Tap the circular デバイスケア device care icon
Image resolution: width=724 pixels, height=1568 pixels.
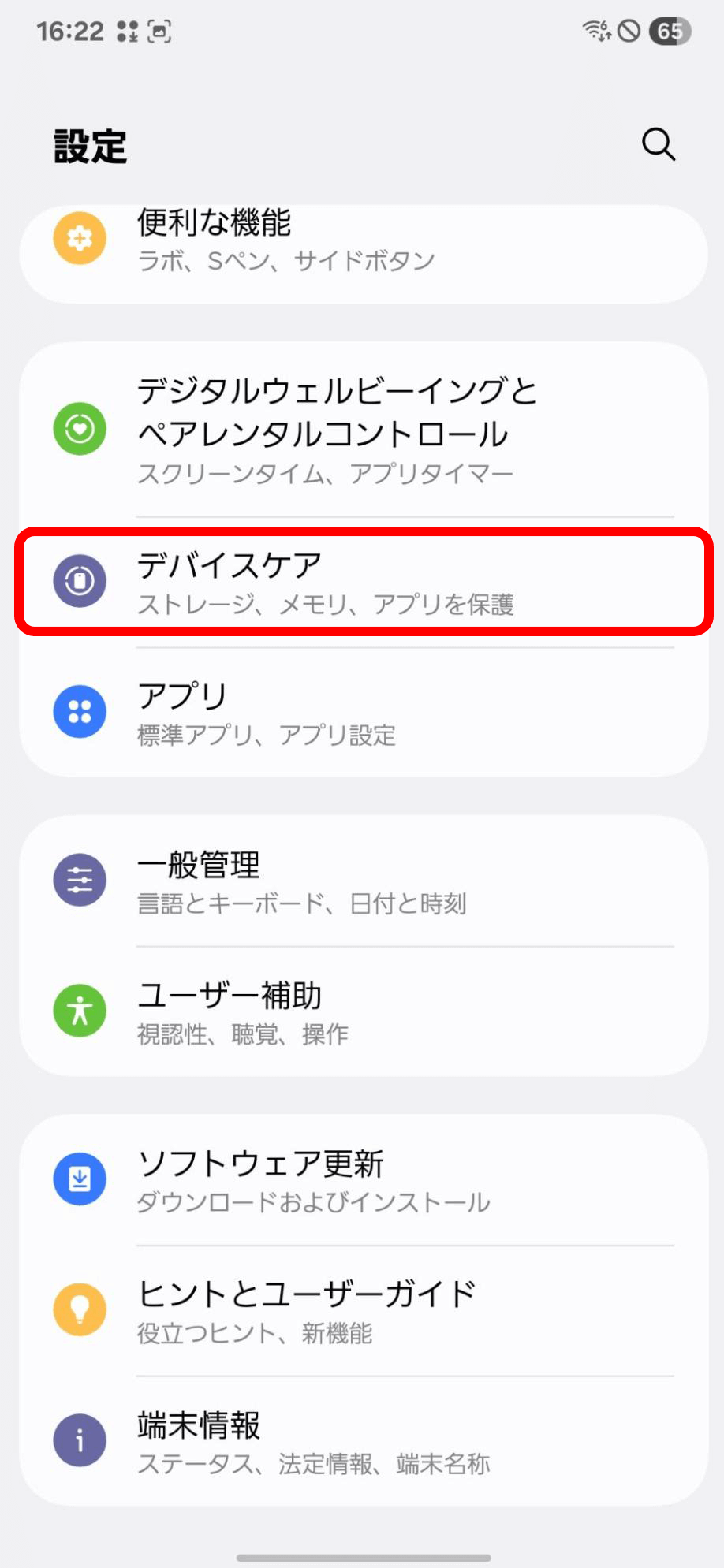79,581
